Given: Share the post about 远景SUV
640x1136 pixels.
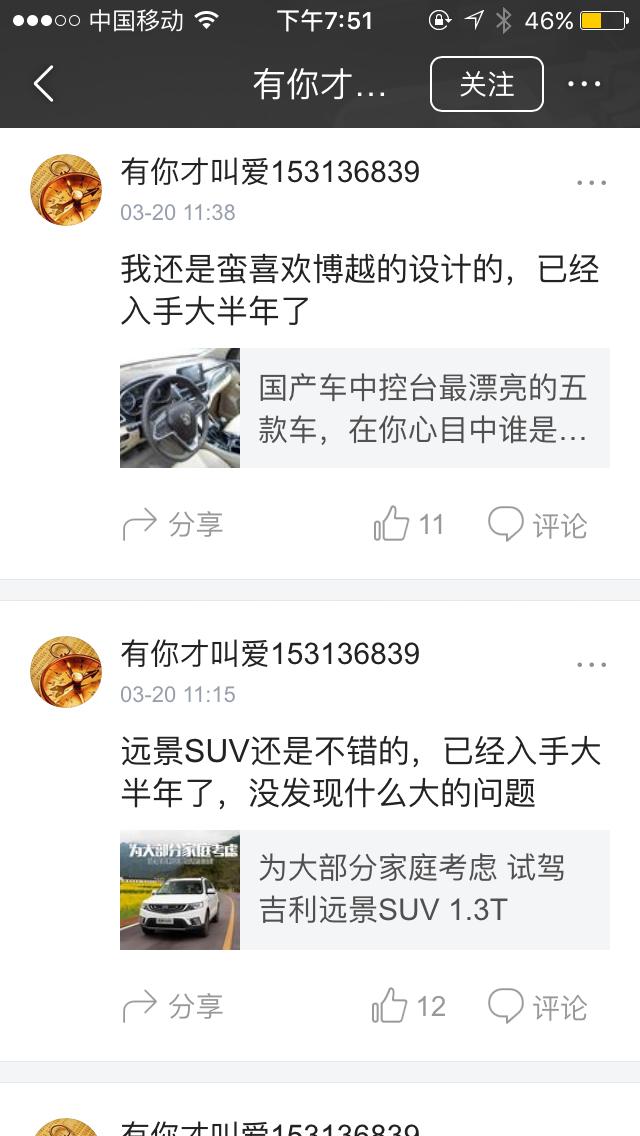Looking at the screenshot, I should tap(172, 1006).
